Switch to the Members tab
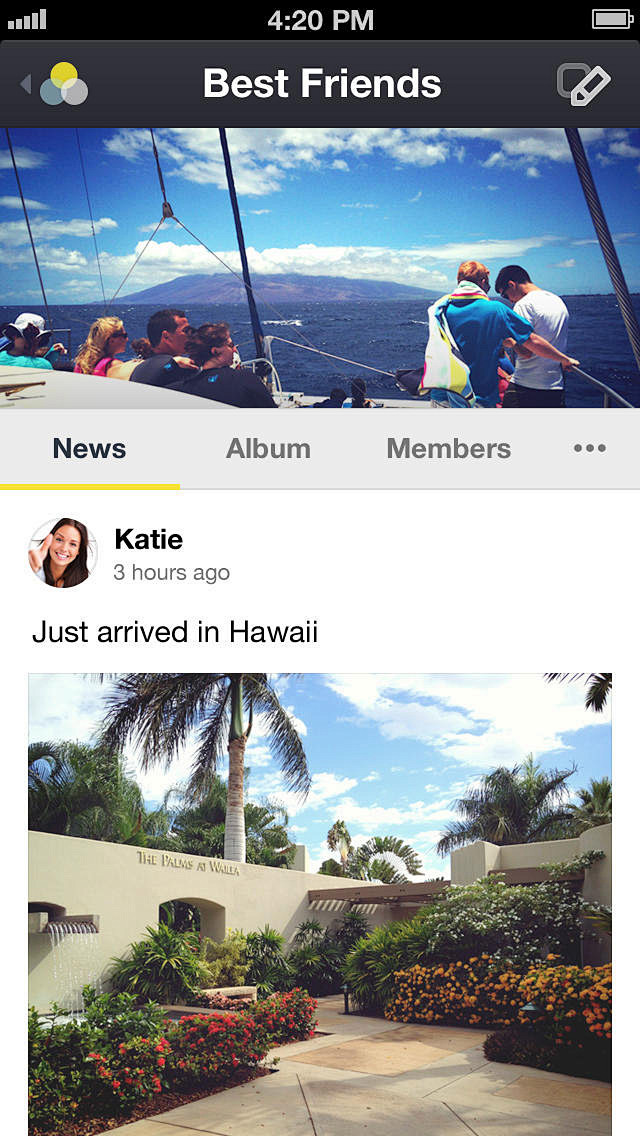The width and height of the screenshot is (640, 1136). click(x=448, y=449)
